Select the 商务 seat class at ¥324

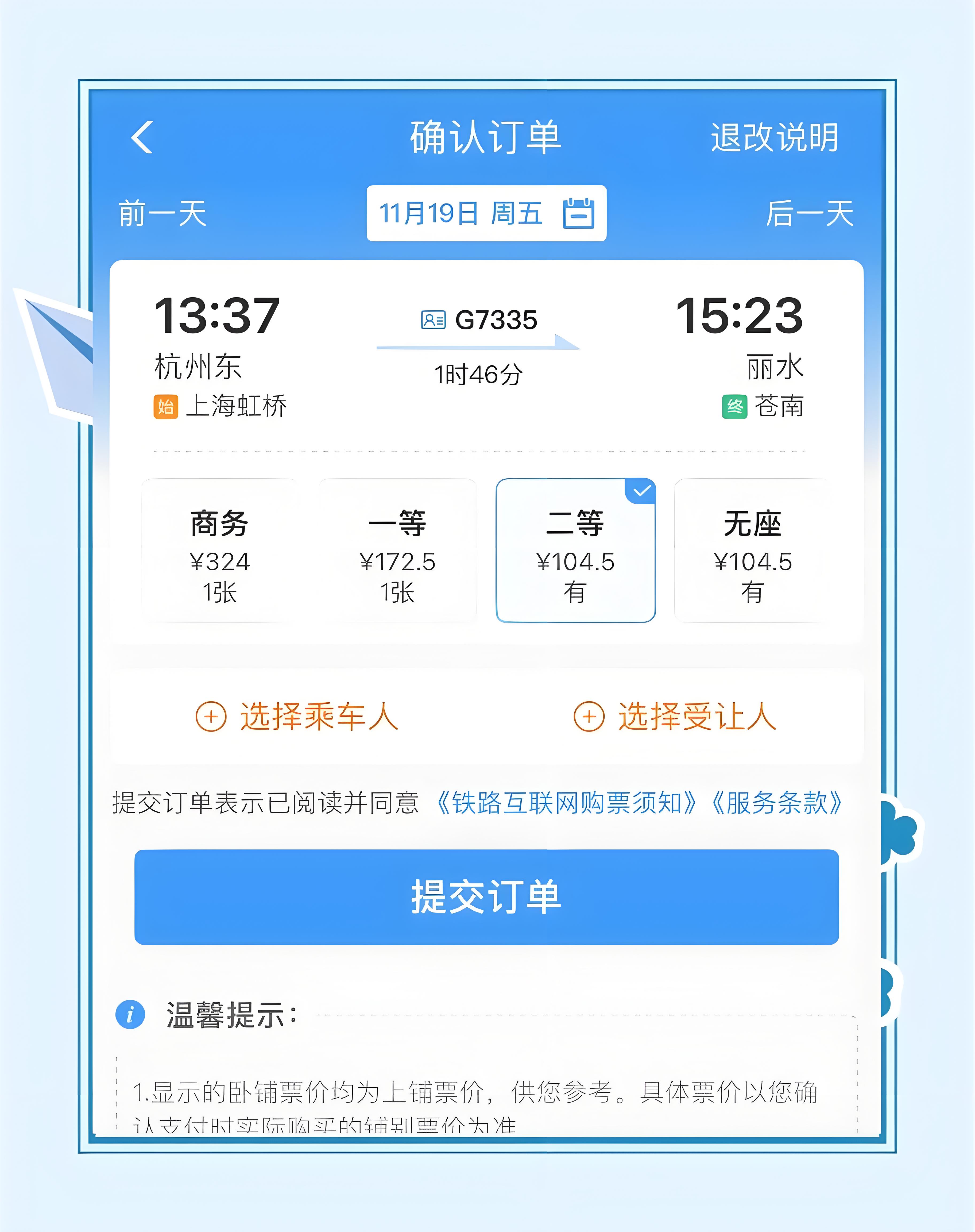(219, 550)
